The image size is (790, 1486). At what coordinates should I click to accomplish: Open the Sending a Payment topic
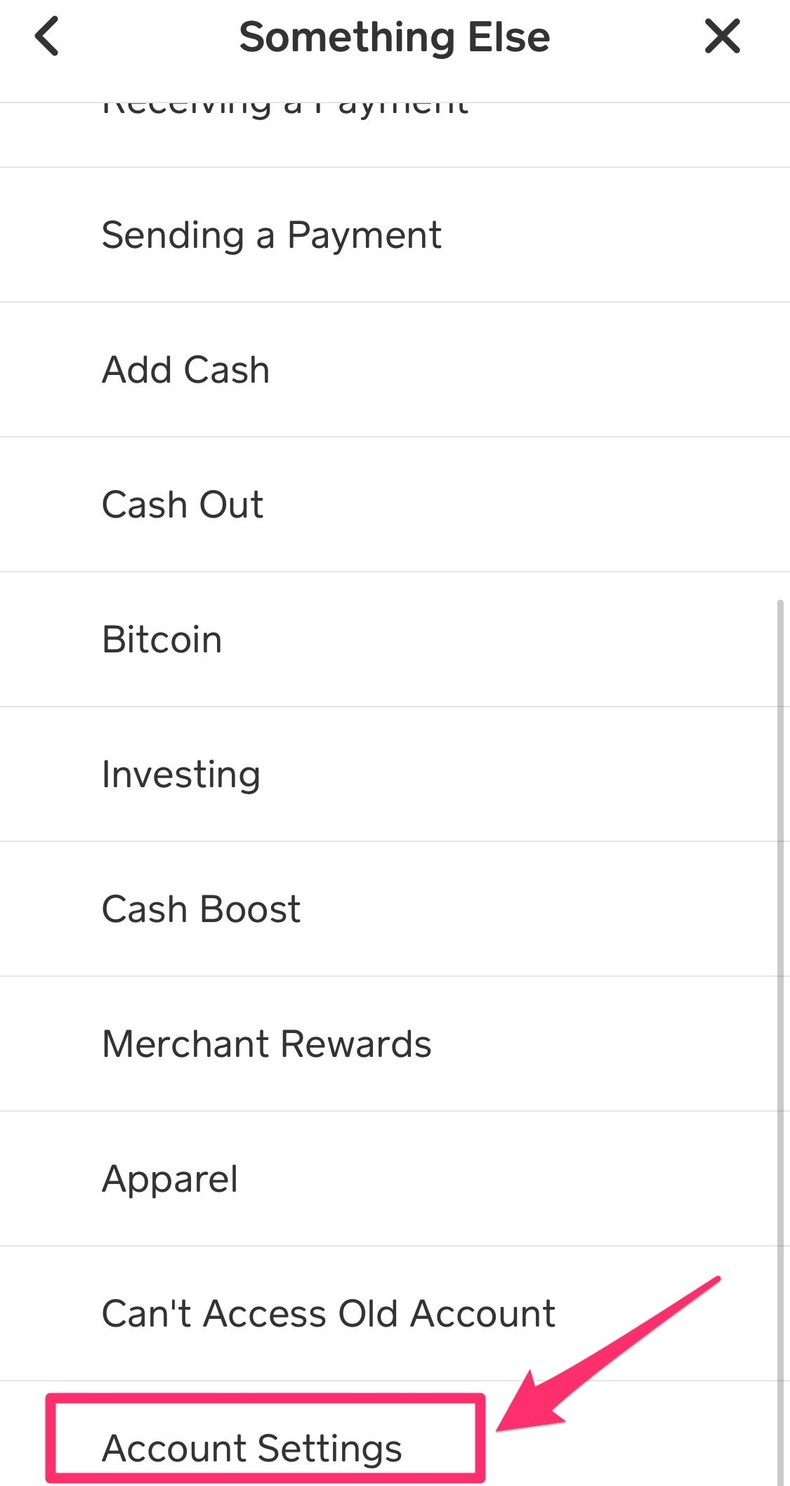[x=271, y=234]
